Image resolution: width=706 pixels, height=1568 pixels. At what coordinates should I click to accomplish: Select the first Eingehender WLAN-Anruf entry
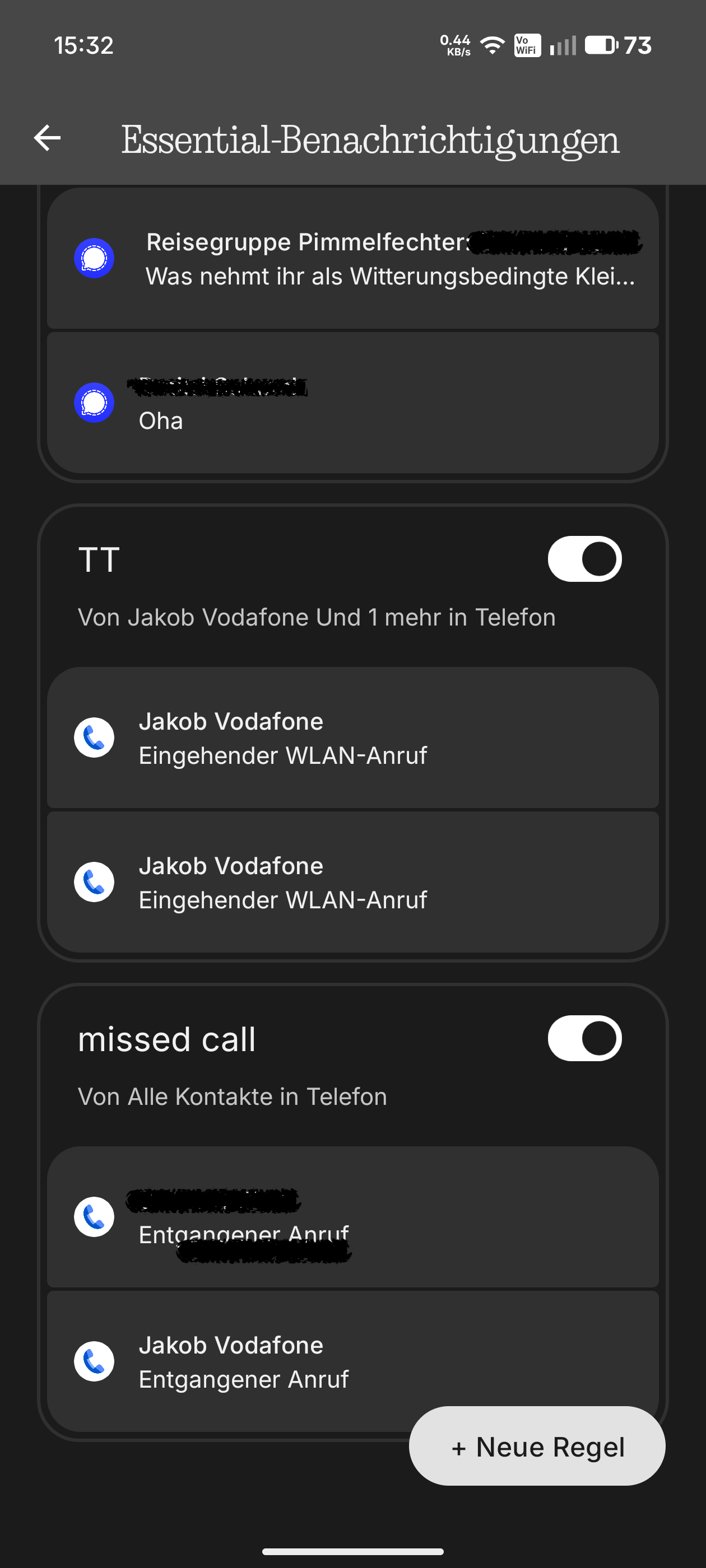point(354,737)
